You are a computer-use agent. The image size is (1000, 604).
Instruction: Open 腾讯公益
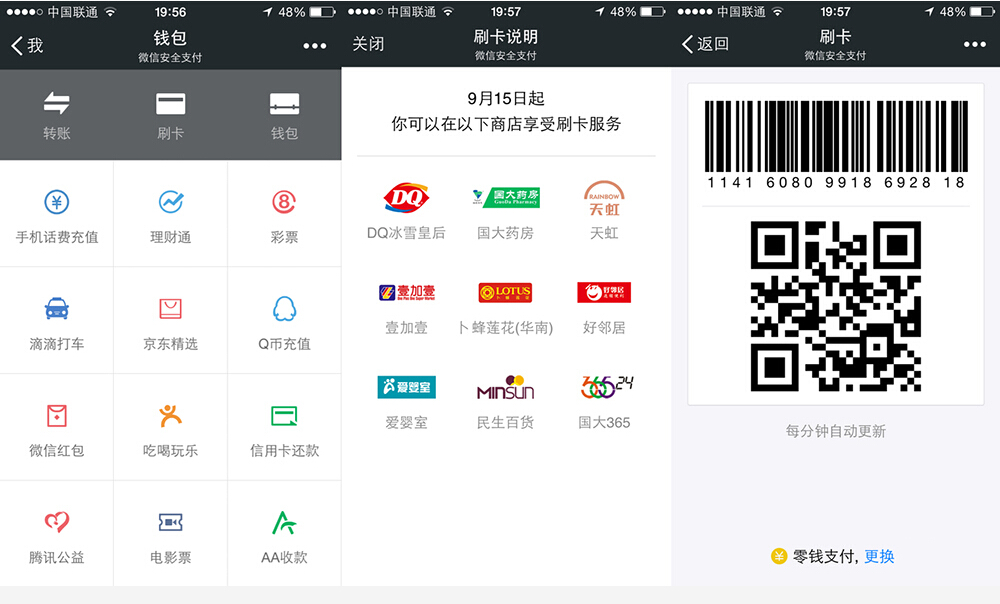pos(57,536)
